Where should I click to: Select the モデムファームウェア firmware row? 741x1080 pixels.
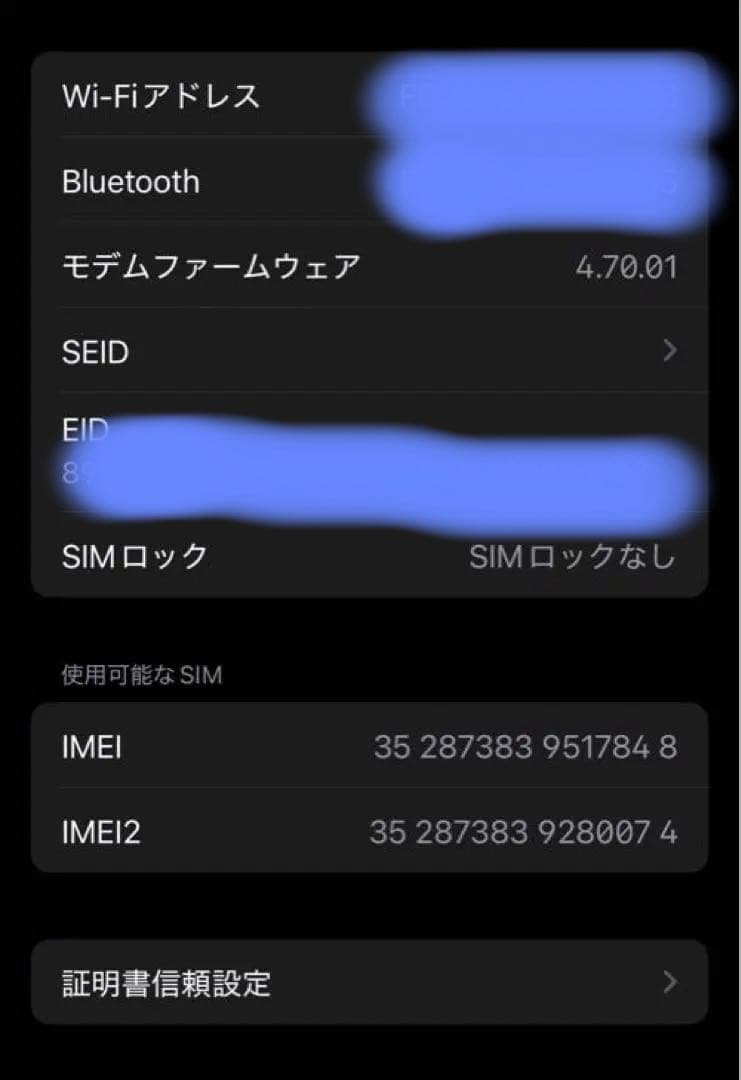pos(370,266)
